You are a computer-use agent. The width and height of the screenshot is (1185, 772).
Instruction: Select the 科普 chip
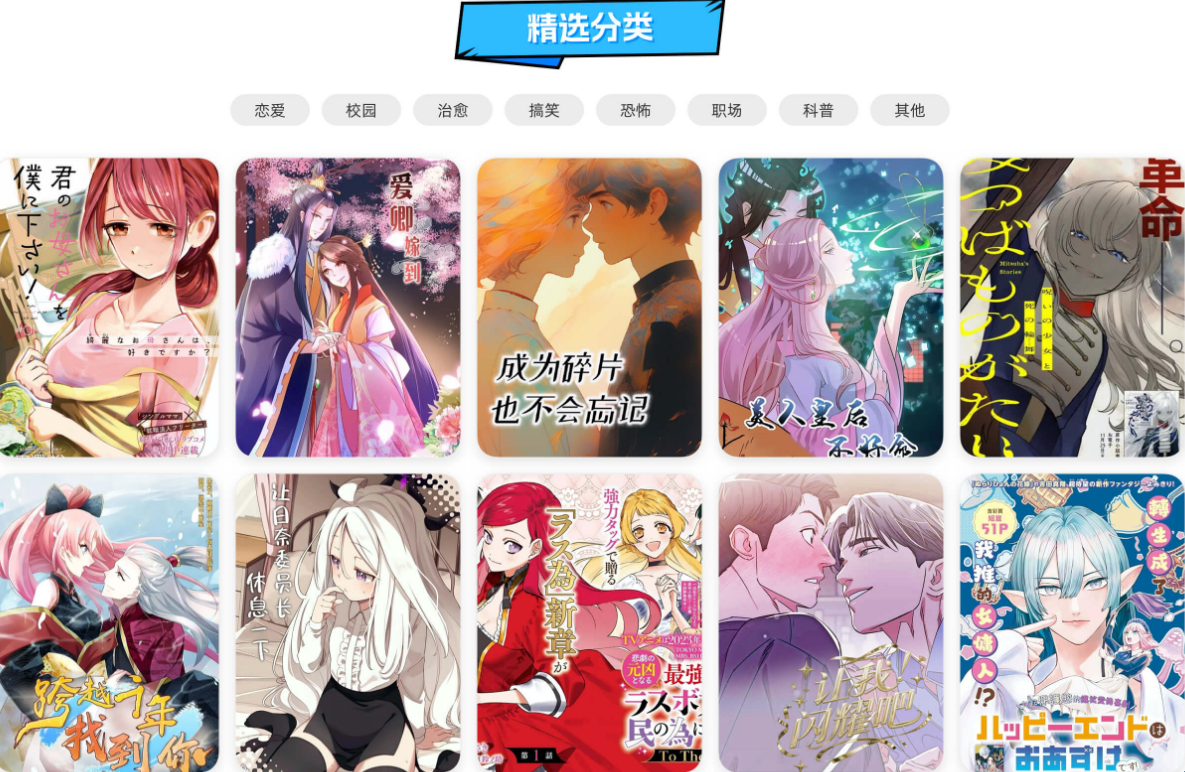[x=818, y=110]
